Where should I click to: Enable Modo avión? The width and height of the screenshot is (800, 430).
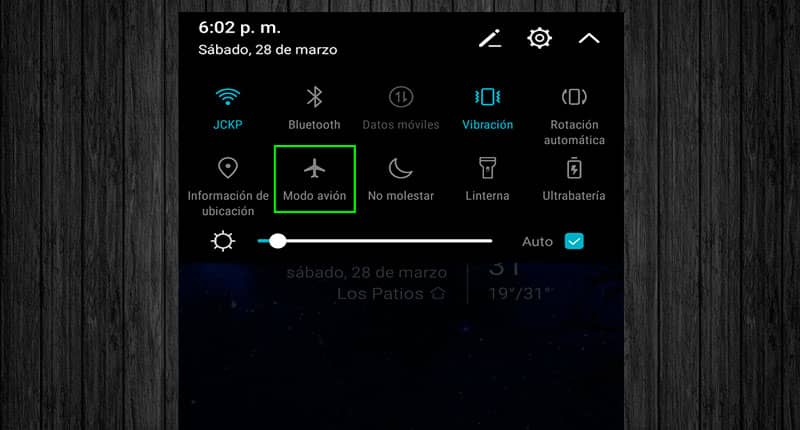pos(314,168)
